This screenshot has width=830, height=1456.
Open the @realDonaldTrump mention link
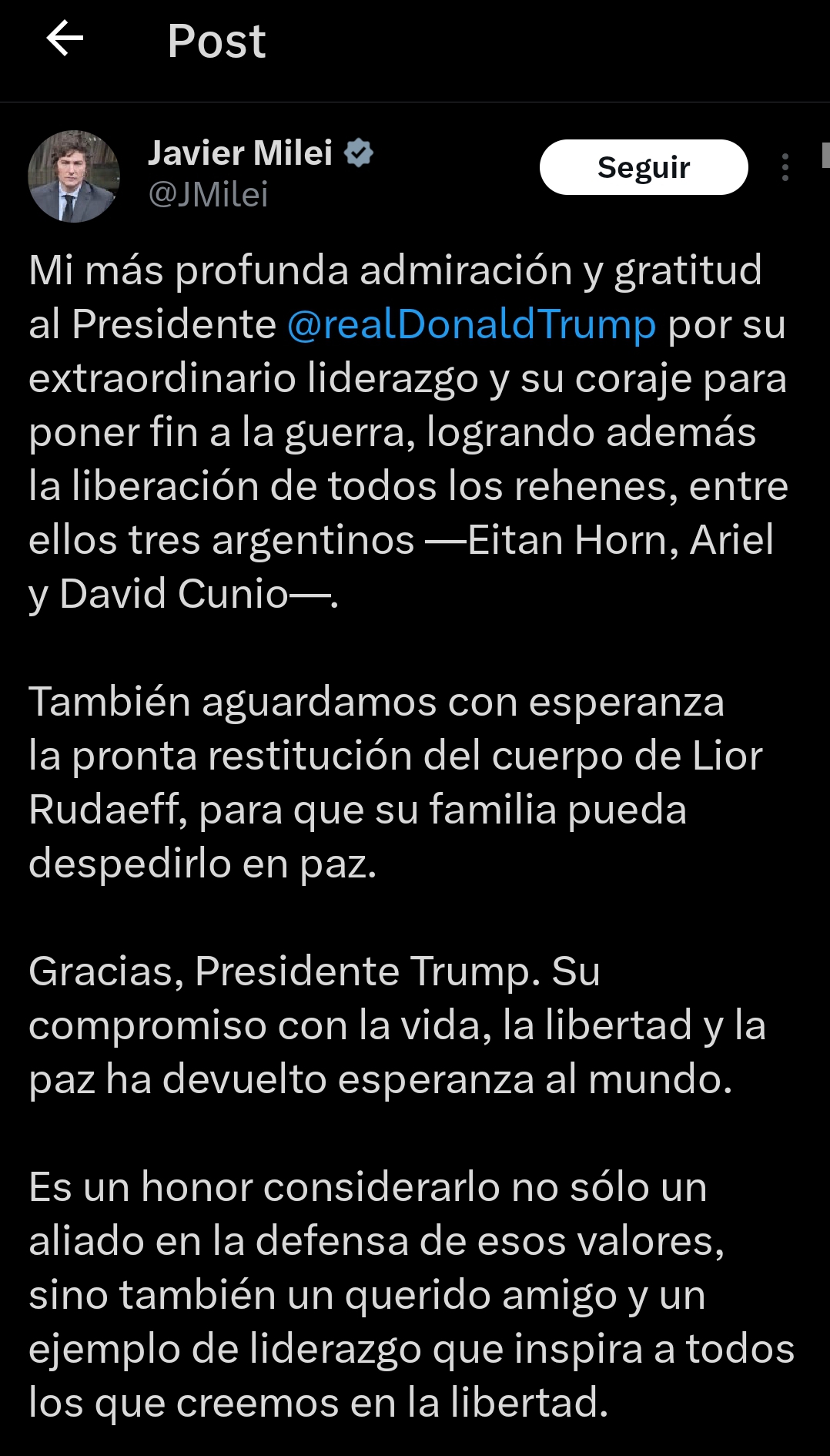coord(471,324)
